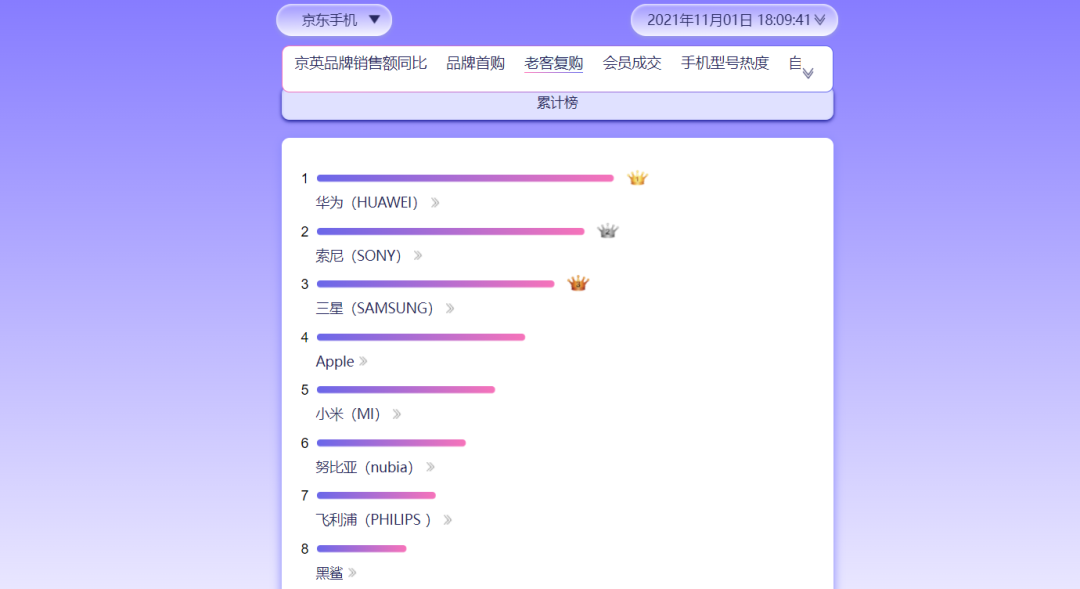Open the 京东手机 category dropdown
The image size is (1080, 589).
click(334, 20)
